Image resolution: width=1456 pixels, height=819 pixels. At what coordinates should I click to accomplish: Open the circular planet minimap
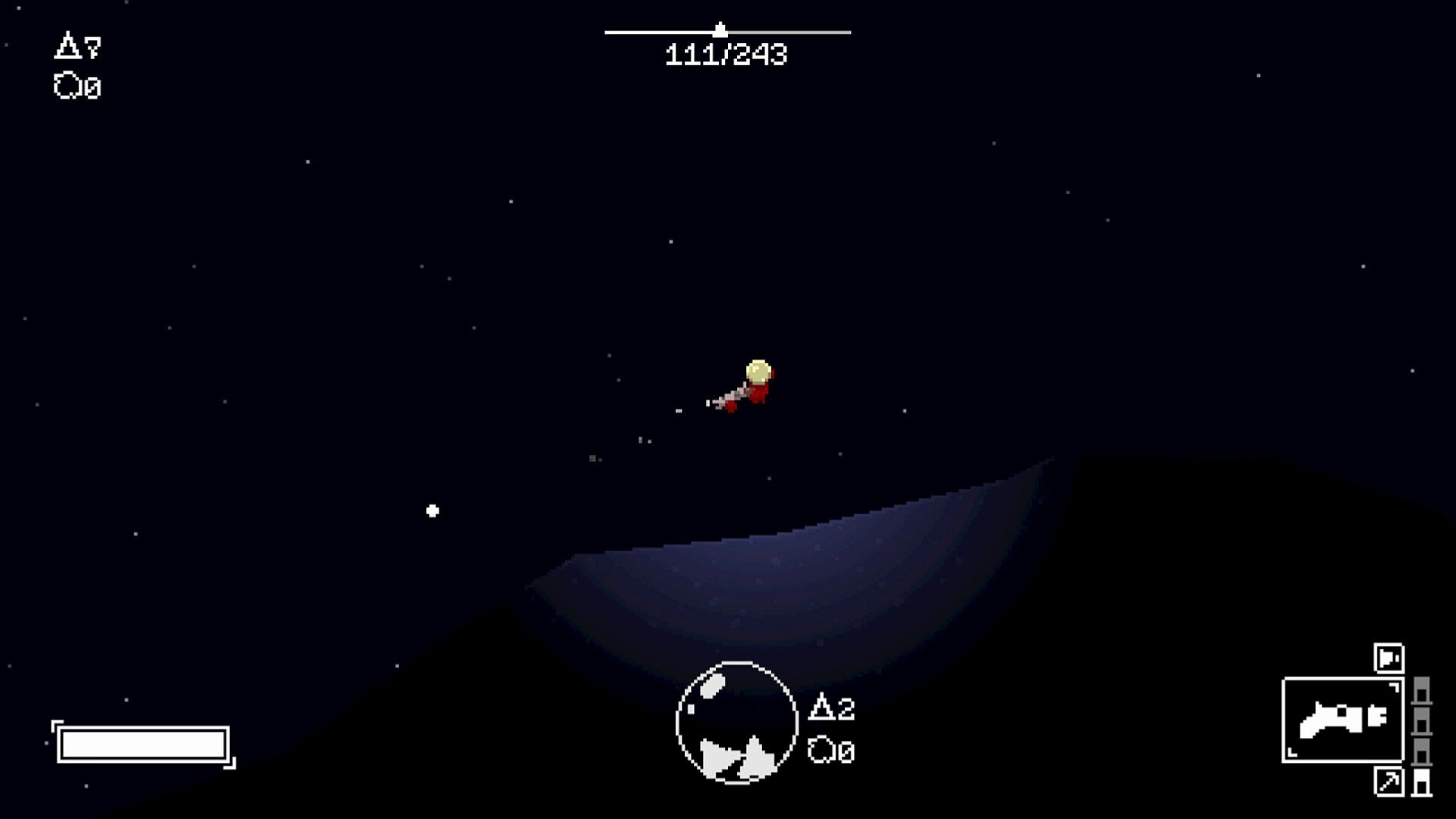[736, 722]
